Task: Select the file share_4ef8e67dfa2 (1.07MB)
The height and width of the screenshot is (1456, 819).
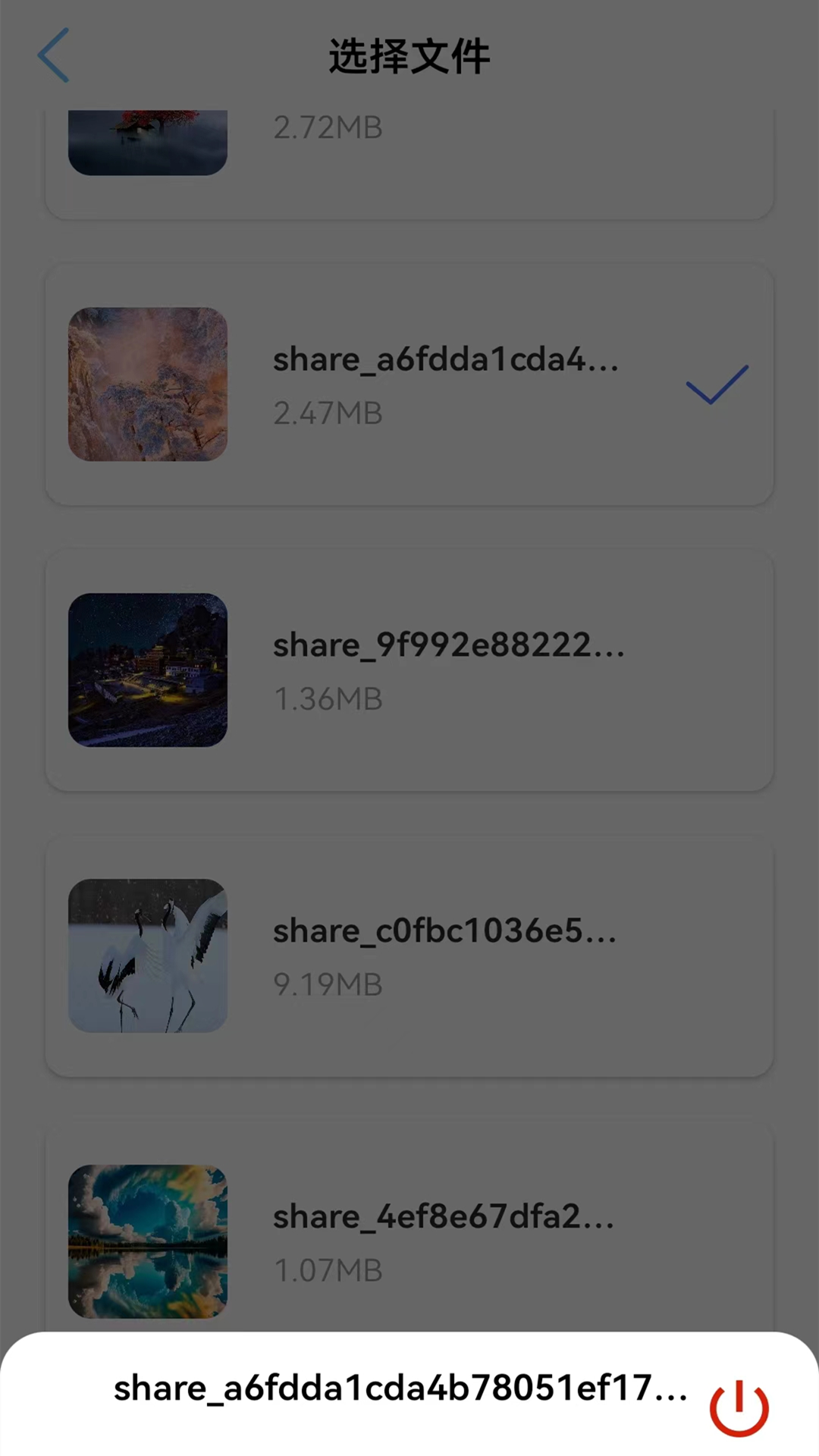Action: pyautogui.click(x=409, y=1241)
